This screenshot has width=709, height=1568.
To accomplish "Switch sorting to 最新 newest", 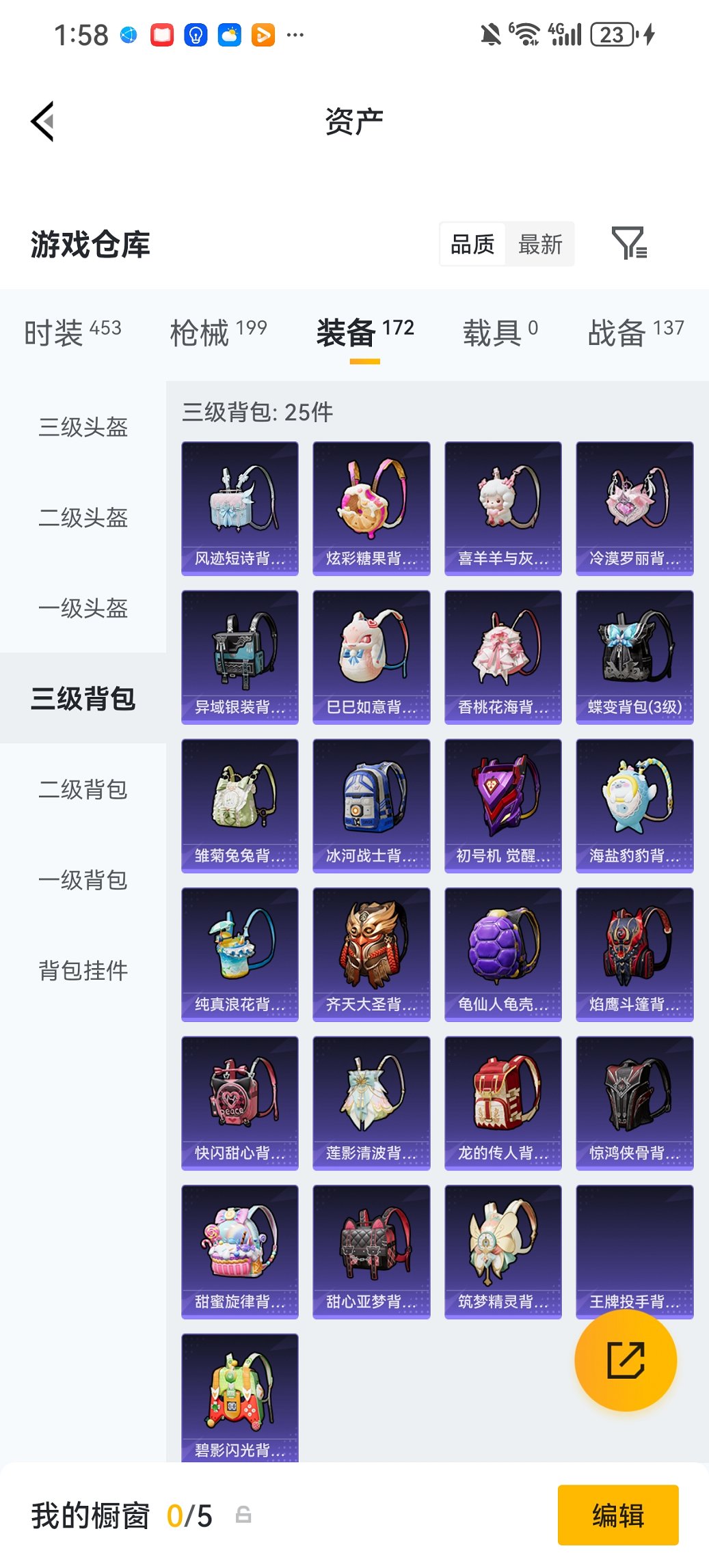I will pos(540,244).
